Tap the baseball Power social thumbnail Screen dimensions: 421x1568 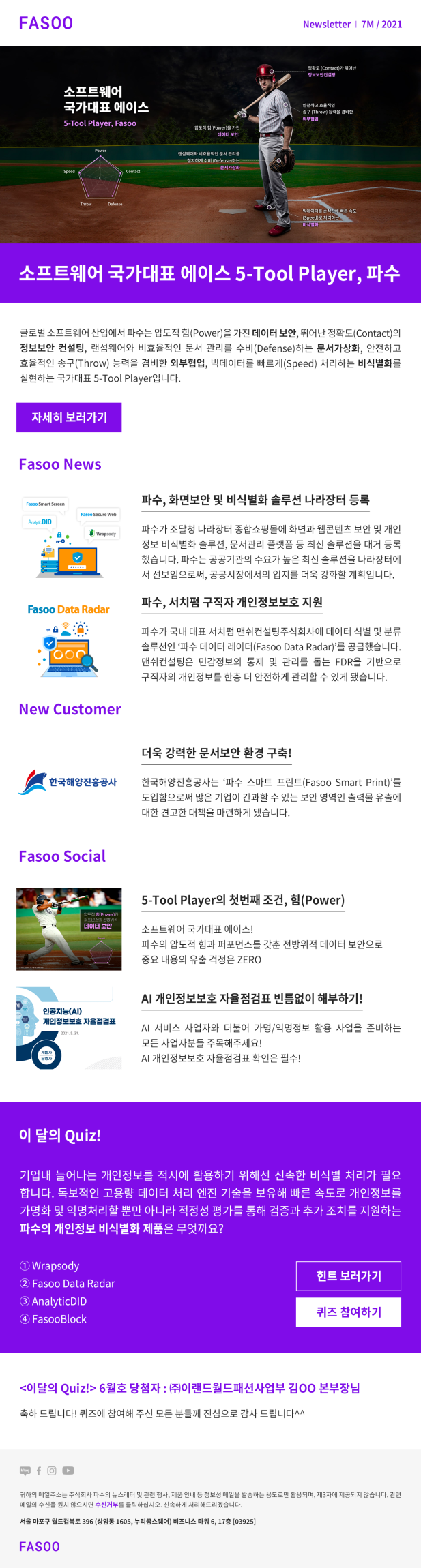[69, 929]
